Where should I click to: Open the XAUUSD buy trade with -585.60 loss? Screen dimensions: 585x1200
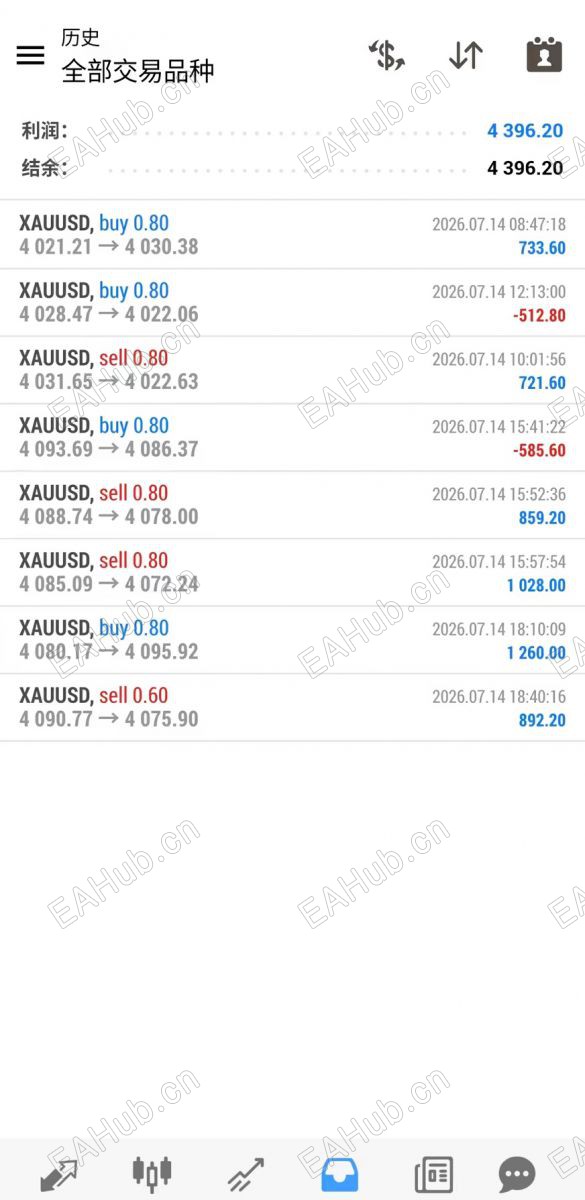[x=292, y=438]
